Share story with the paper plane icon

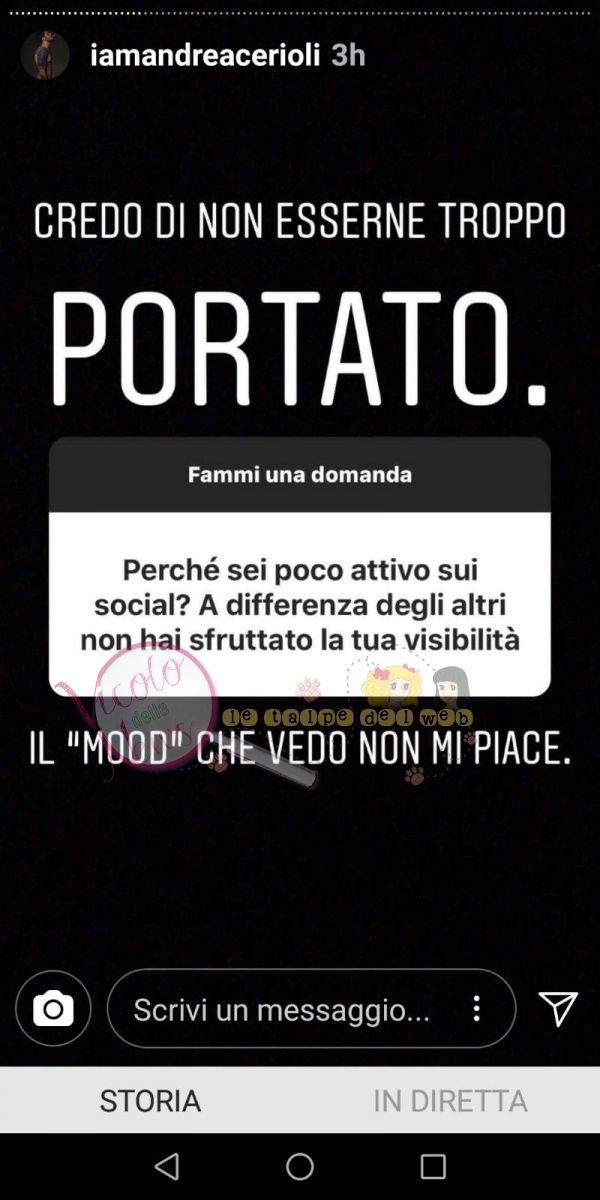pos(558,1009)
